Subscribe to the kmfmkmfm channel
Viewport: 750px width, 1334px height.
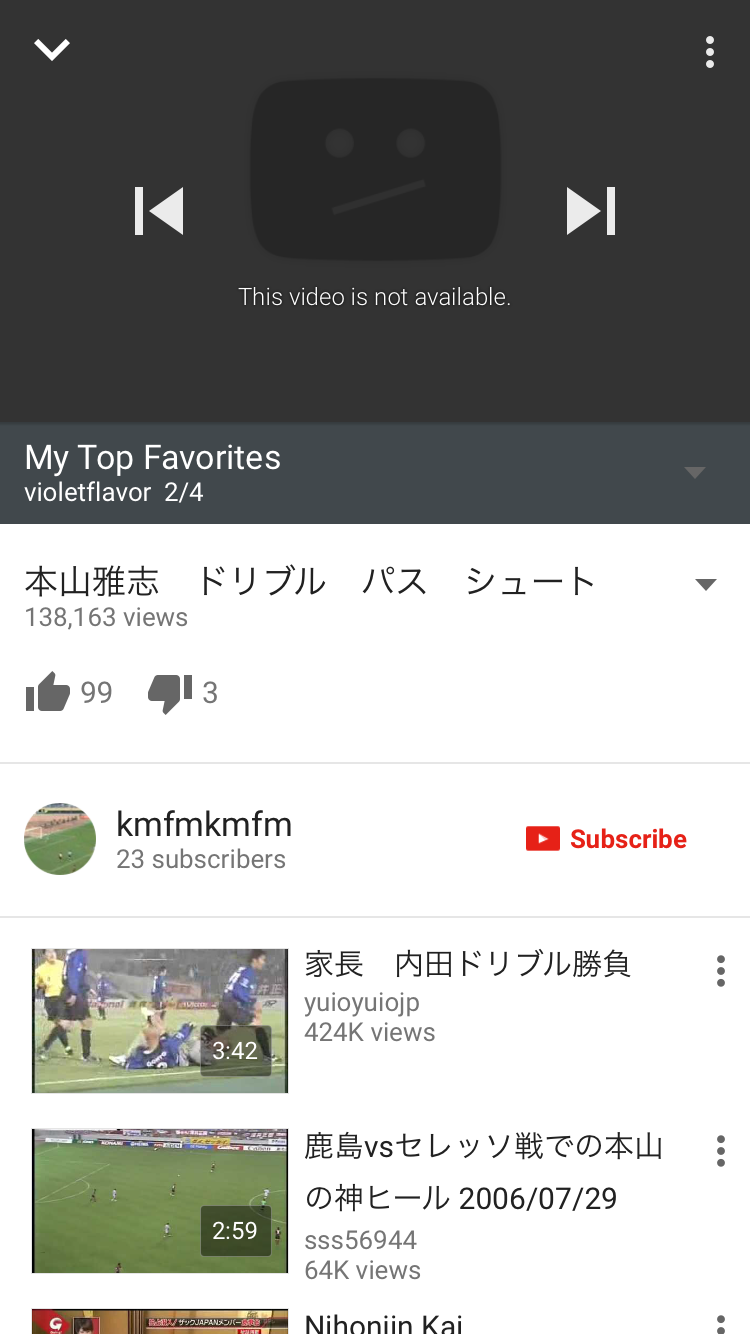[607, 839]
